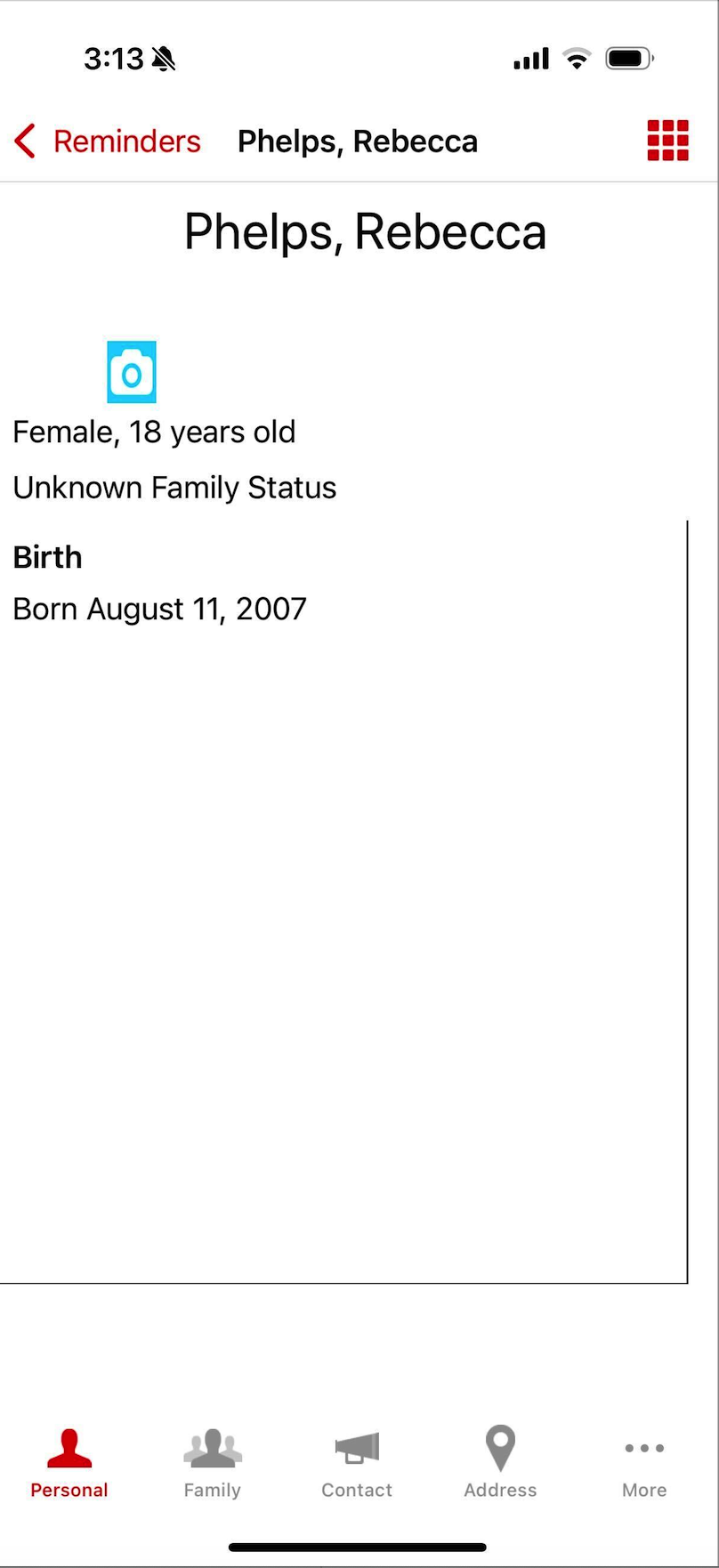Image resolution: width=719 pixels, height=1568 pixels.
Task: Open the More tab
Action: 644,1463
